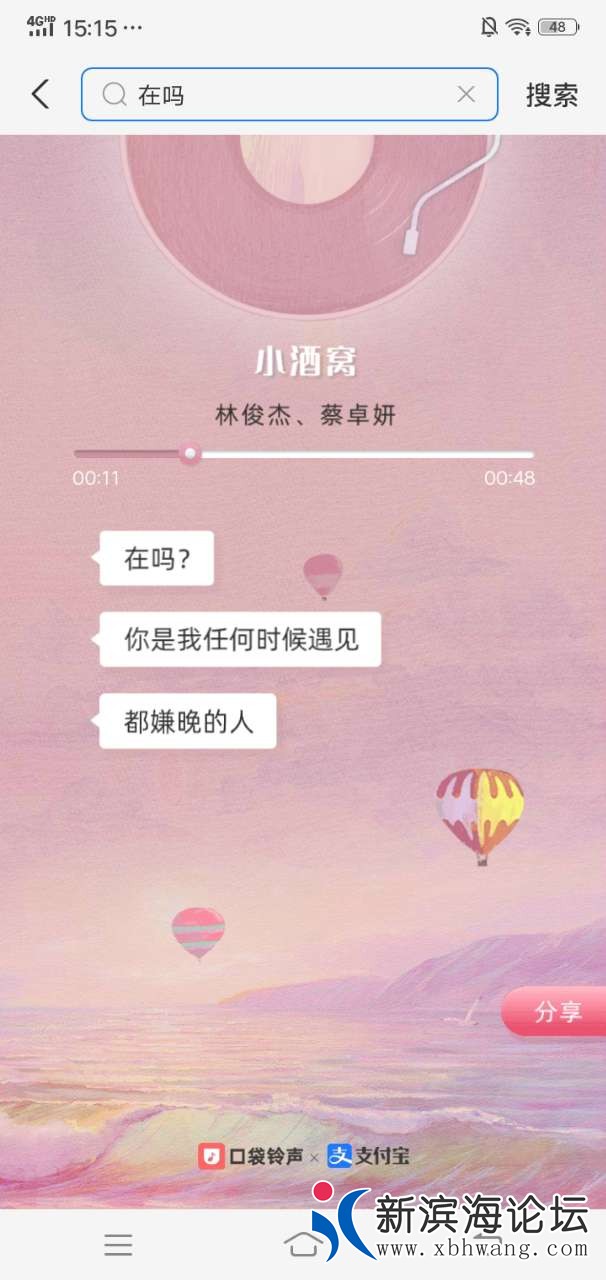Tap the pink 分享 share button
The image size is (606, 1280).
pyautogui.click(x=556, y=1011)
